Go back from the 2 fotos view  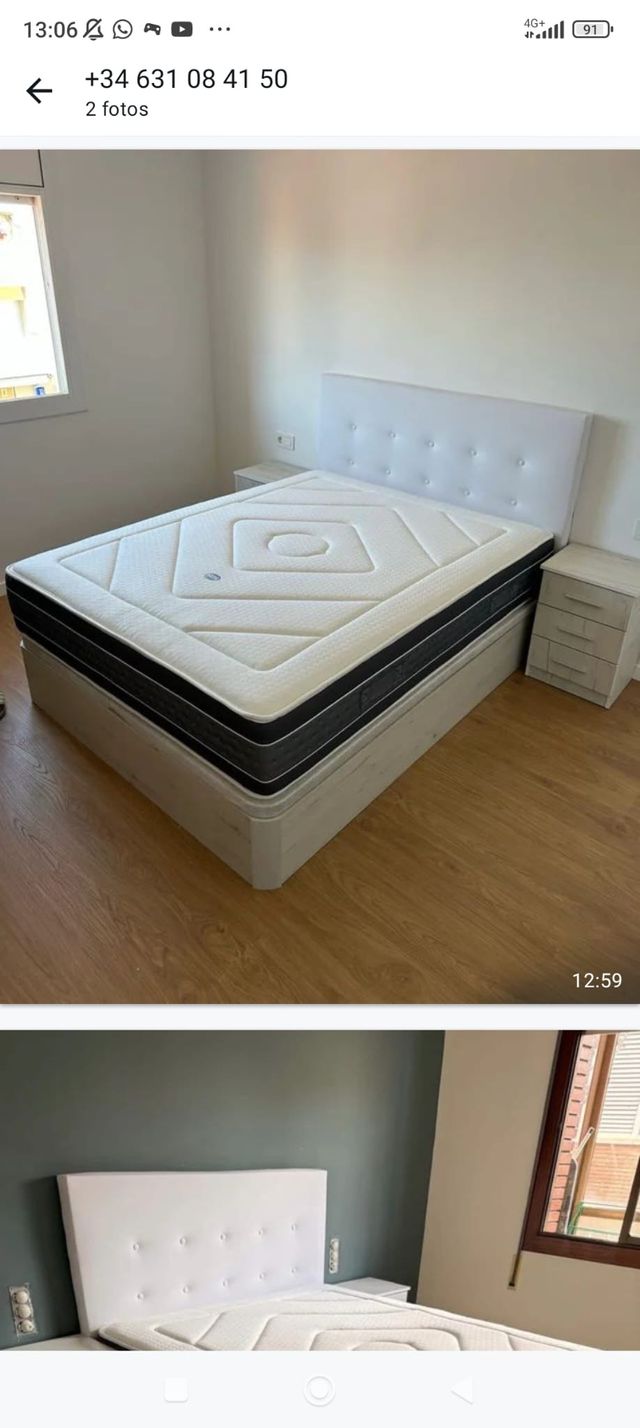tap(39, 91)
